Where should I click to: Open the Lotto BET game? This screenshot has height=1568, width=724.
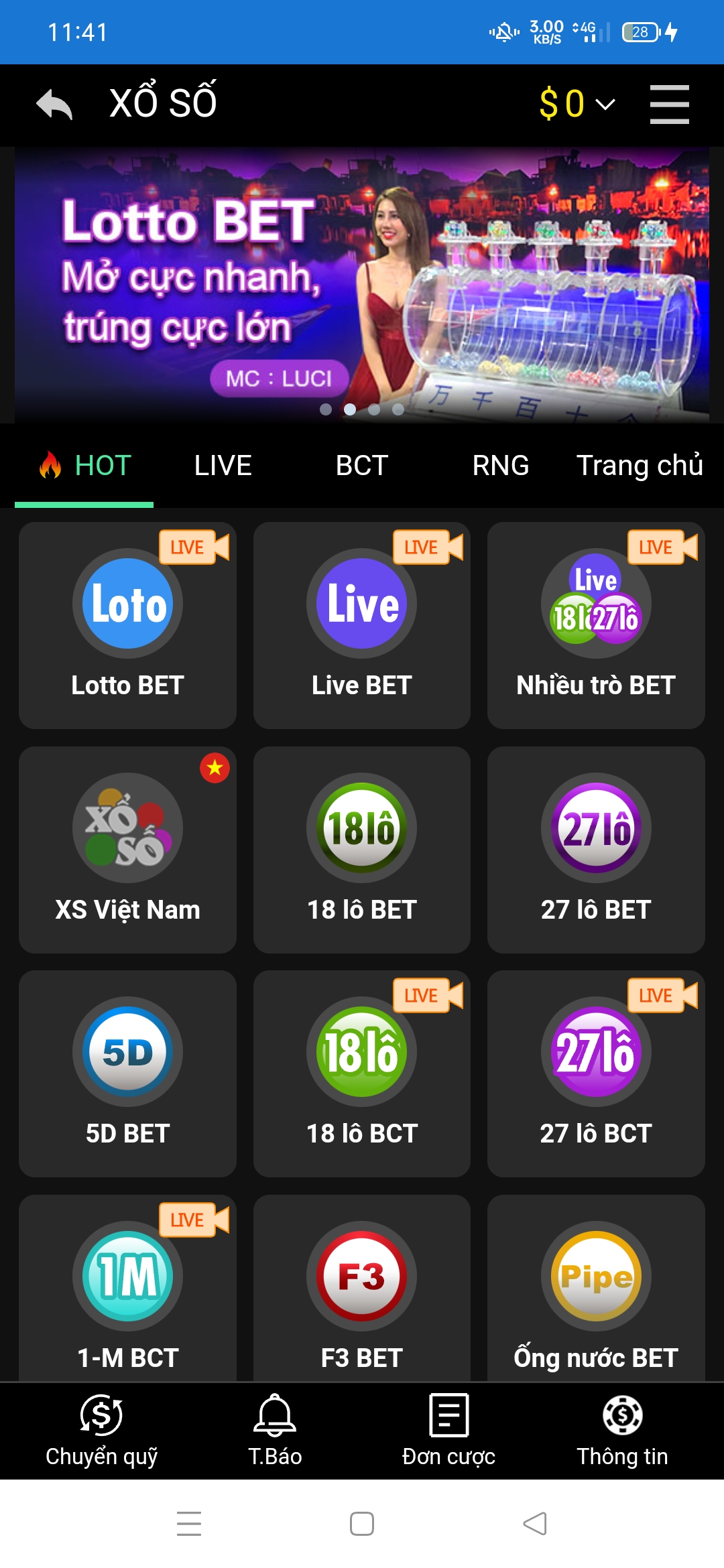tap(127, 625)
